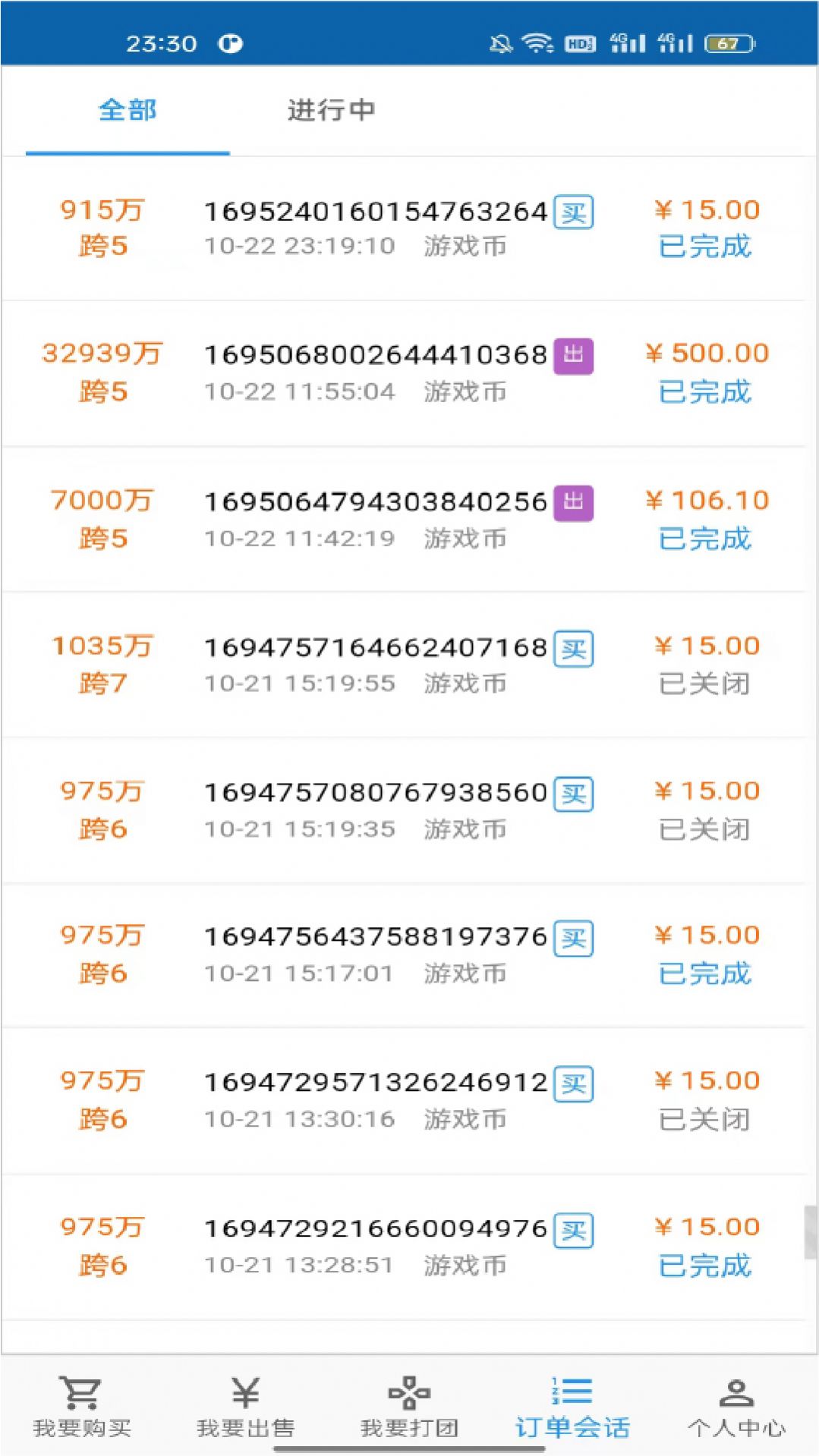Tap 已完成 status on the 915万 order

pos(704,246)
